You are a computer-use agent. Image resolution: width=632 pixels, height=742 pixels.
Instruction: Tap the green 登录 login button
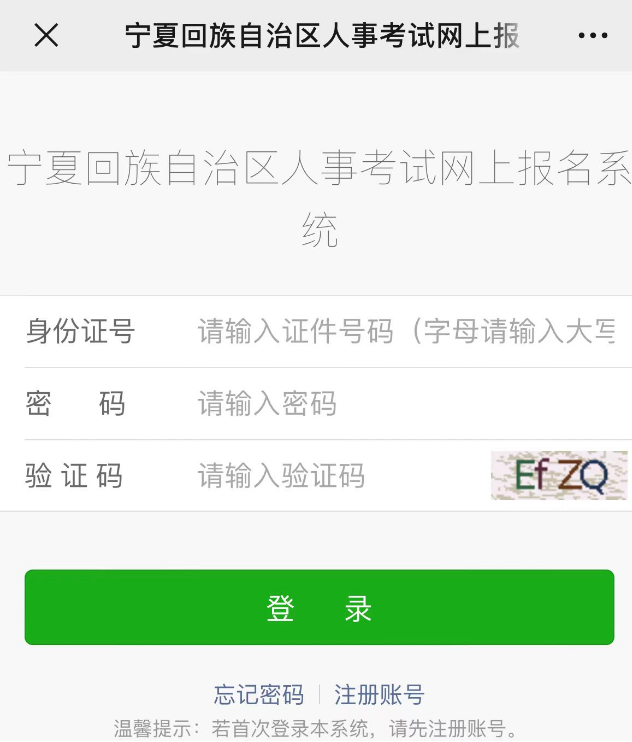(x=319, y=608)
